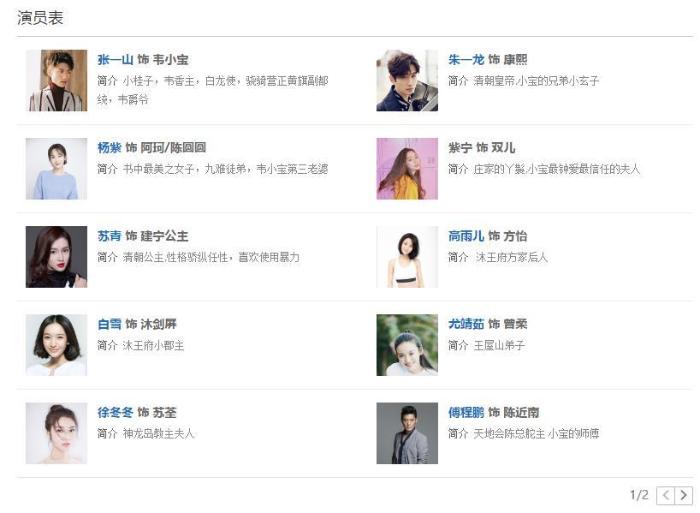The image size is (700, 513).
Task: Go to previous cast list page
Action: (666, 495)
